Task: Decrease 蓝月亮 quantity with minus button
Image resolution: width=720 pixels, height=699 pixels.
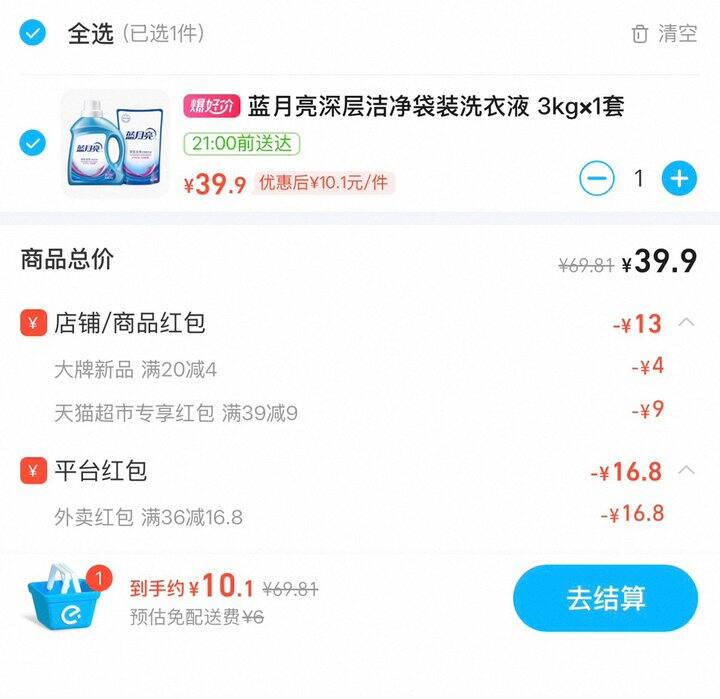Action: tap(597, 179)
